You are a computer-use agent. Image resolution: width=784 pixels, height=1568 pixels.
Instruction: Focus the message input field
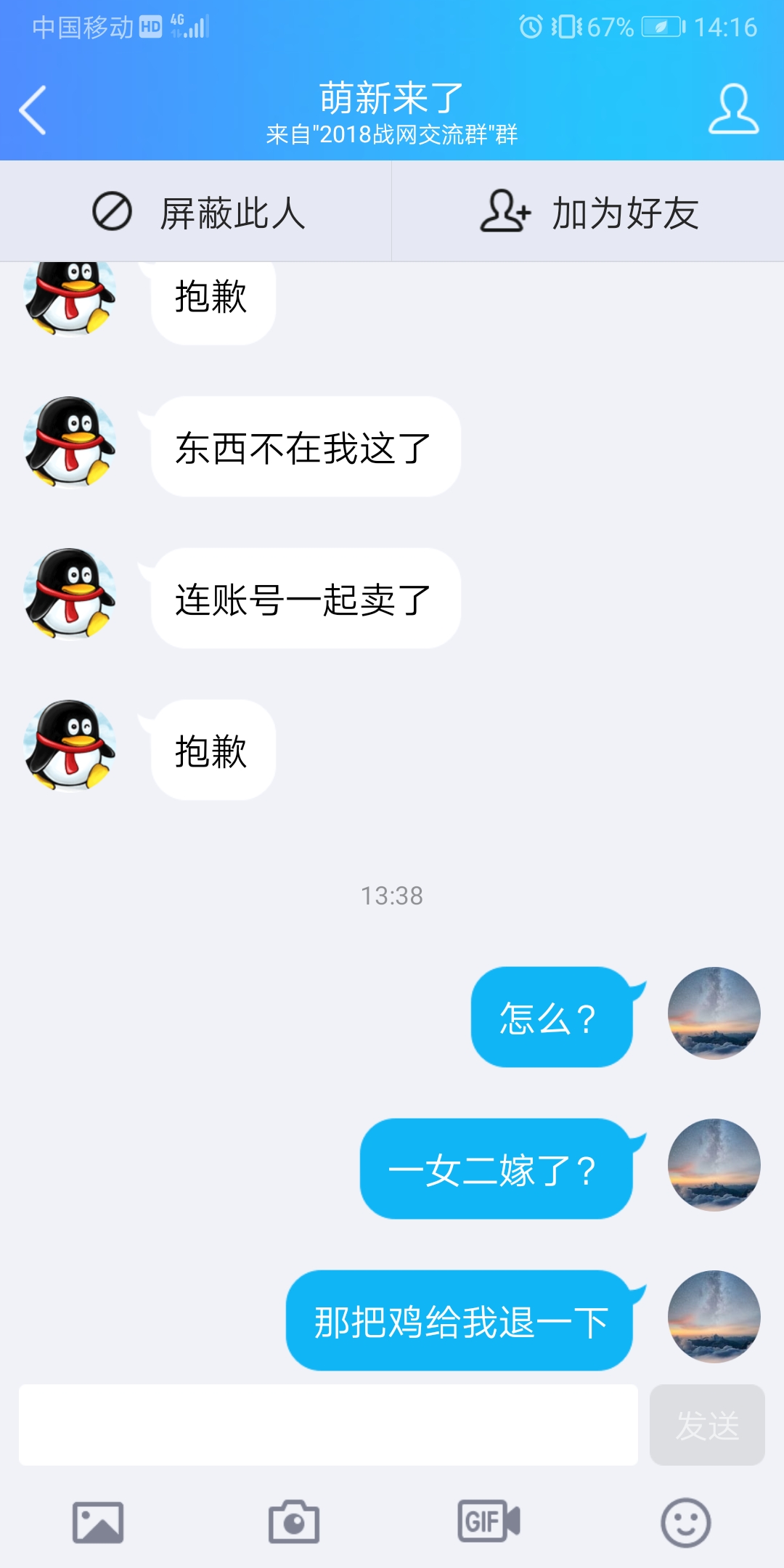(x=328, y=1425)
